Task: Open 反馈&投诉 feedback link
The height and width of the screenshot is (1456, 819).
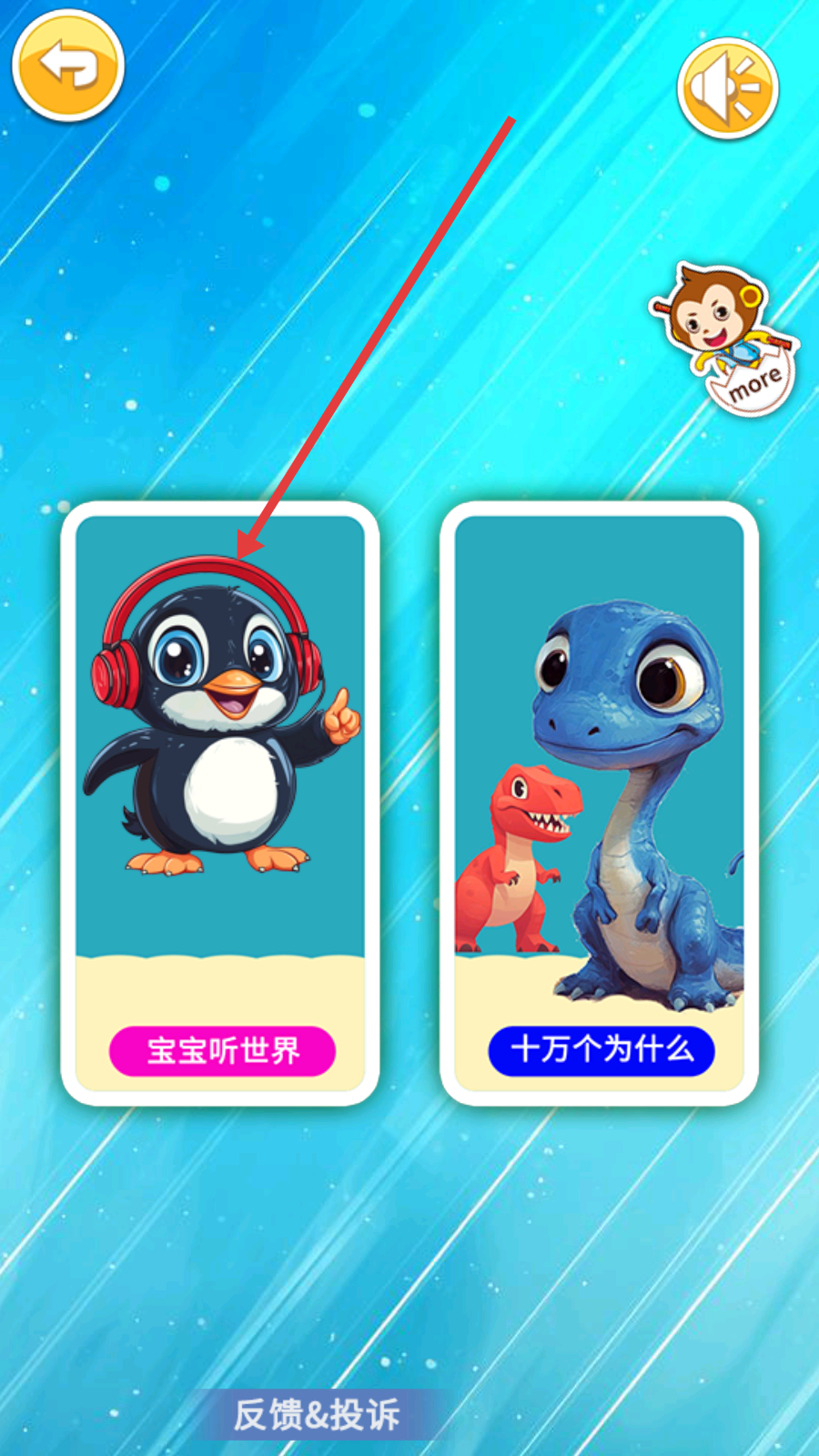Action: (x=317, y=1414)
